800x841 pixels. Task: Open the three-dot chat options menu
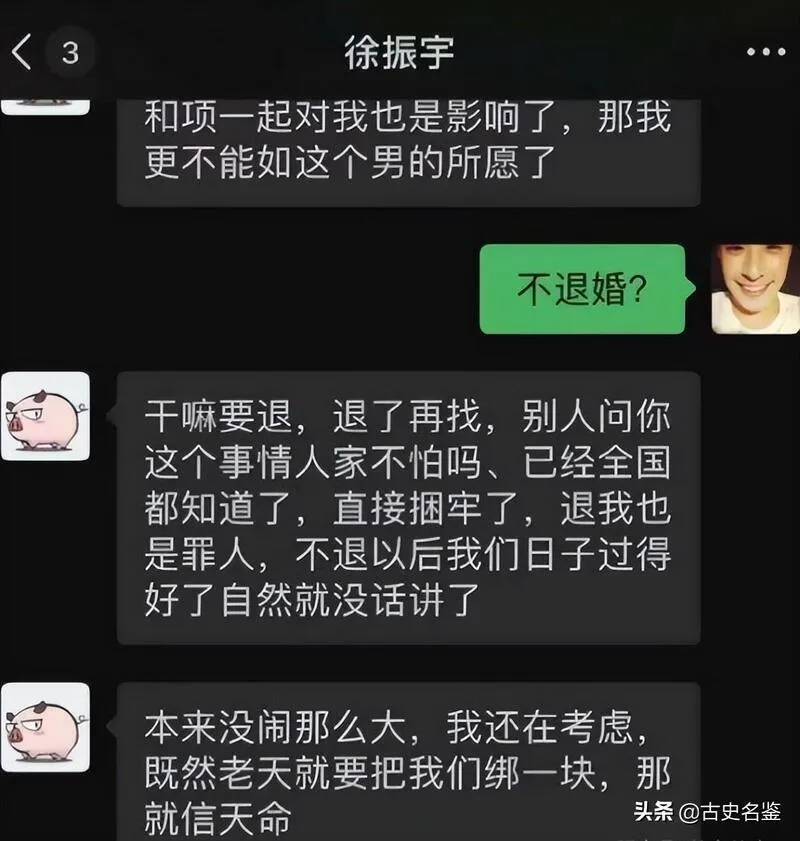(766, 52)
